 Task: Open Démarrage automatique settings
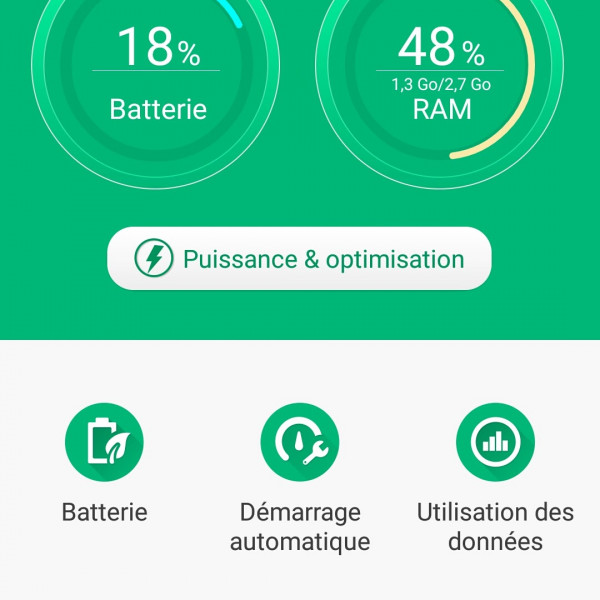[x=300, y=443]
